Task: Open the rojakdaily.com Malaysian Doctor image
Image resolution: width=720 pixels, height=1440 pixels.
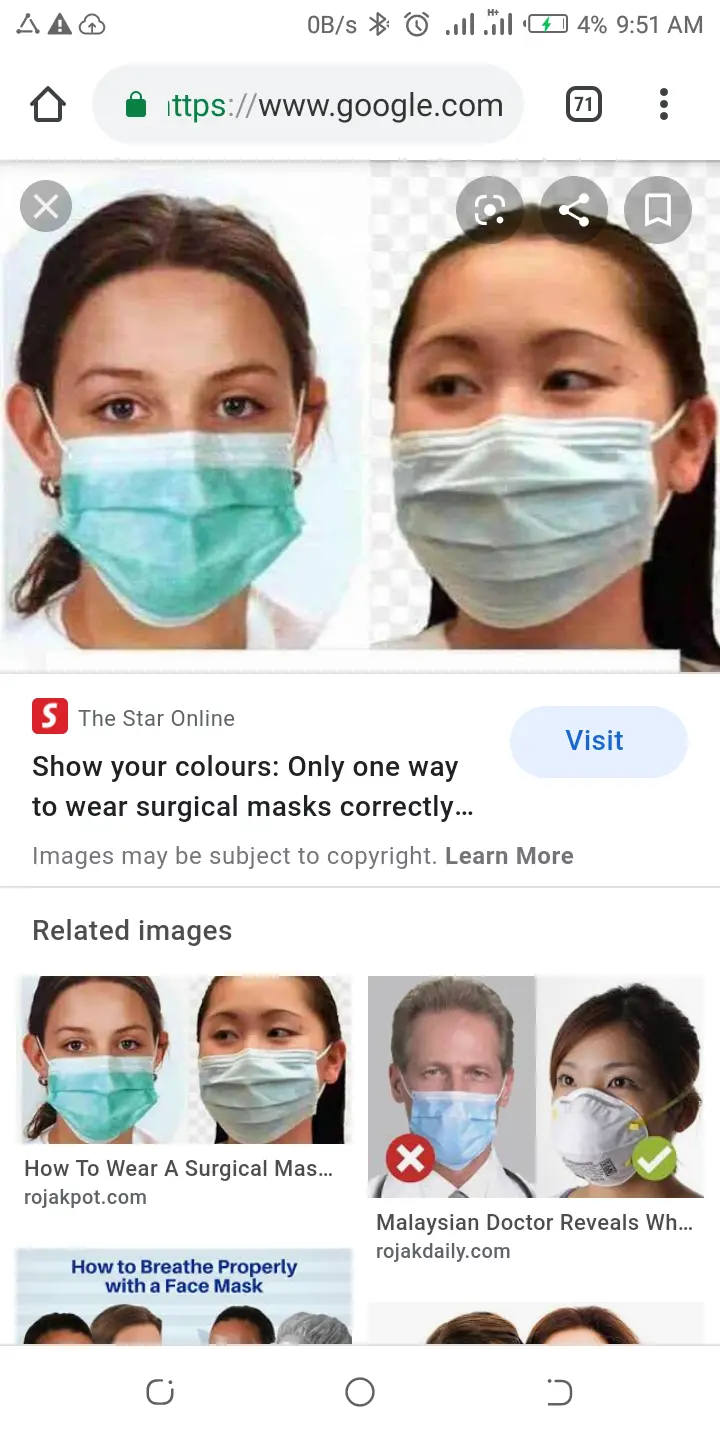Action: [x=536, y=1087]
